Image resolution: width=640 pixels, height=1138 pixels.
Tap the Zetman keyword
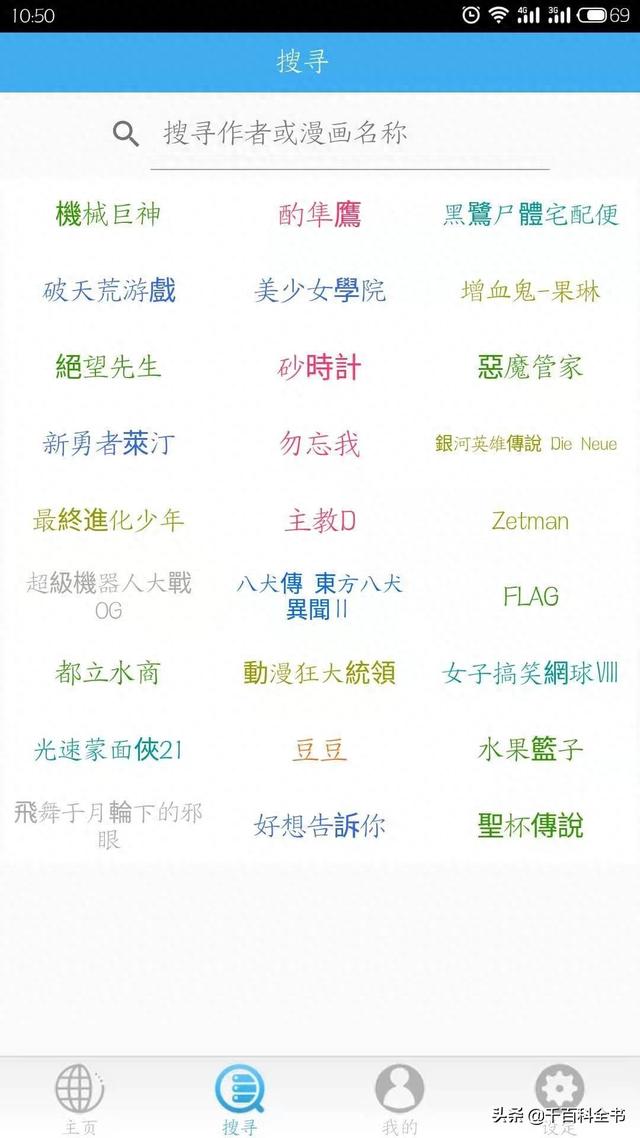530,520
